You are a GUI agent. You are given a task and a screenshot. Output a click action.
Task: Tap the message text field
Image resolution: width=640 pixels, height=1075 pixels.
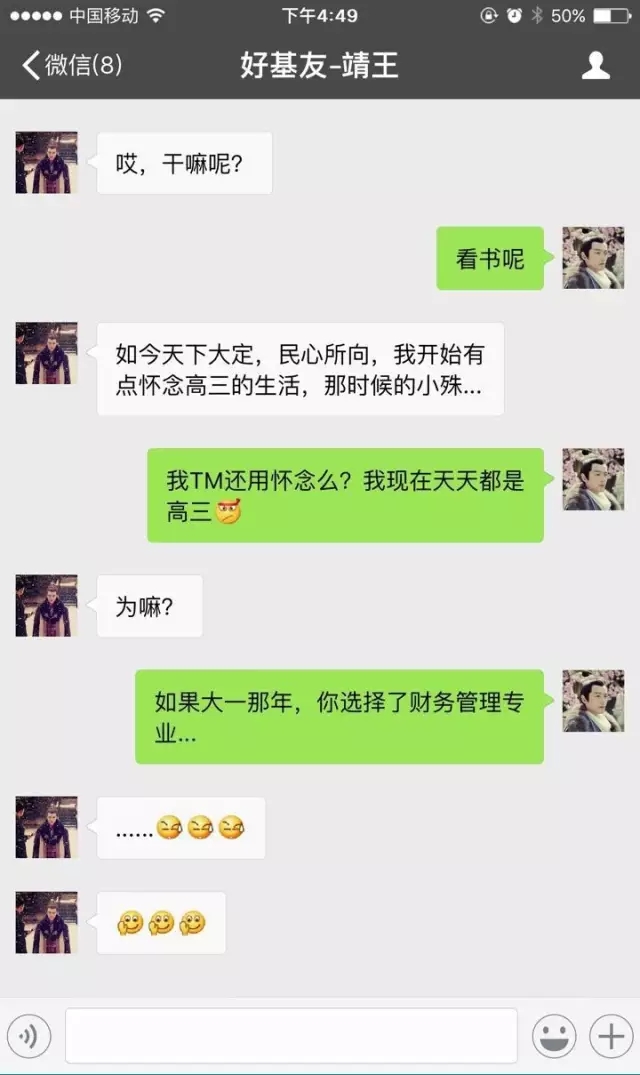coord(291,1036)
